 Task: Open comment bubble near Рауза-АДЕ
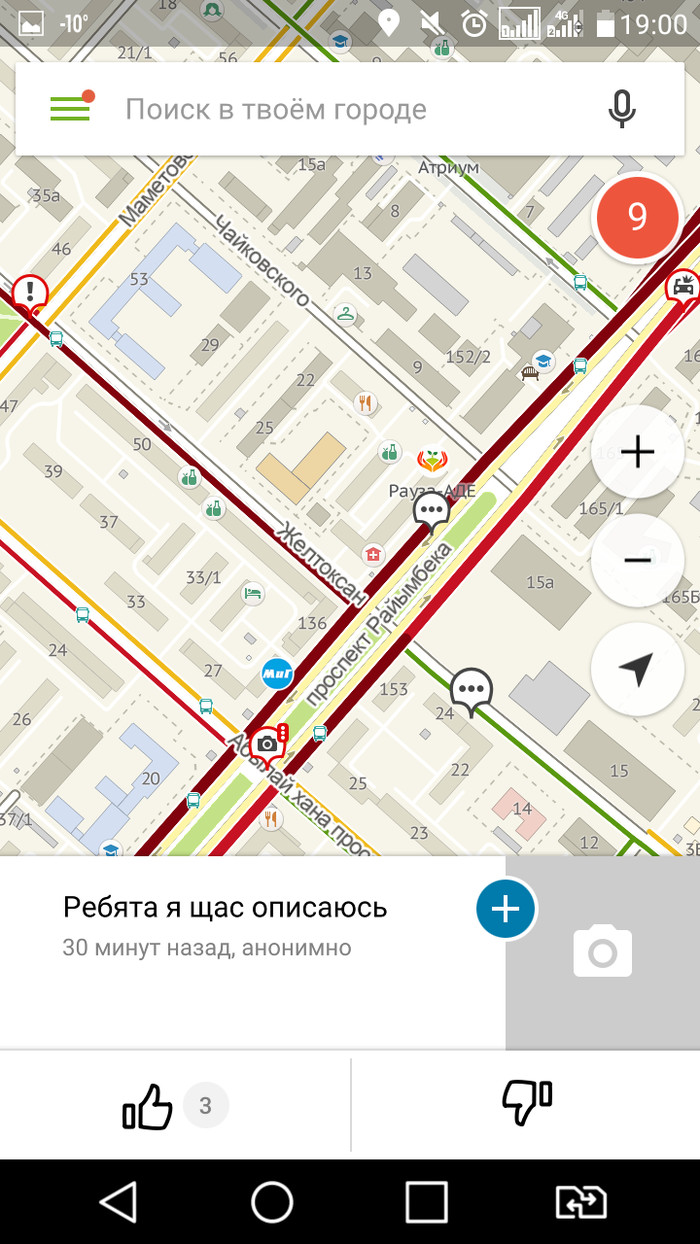coord(431,511)
